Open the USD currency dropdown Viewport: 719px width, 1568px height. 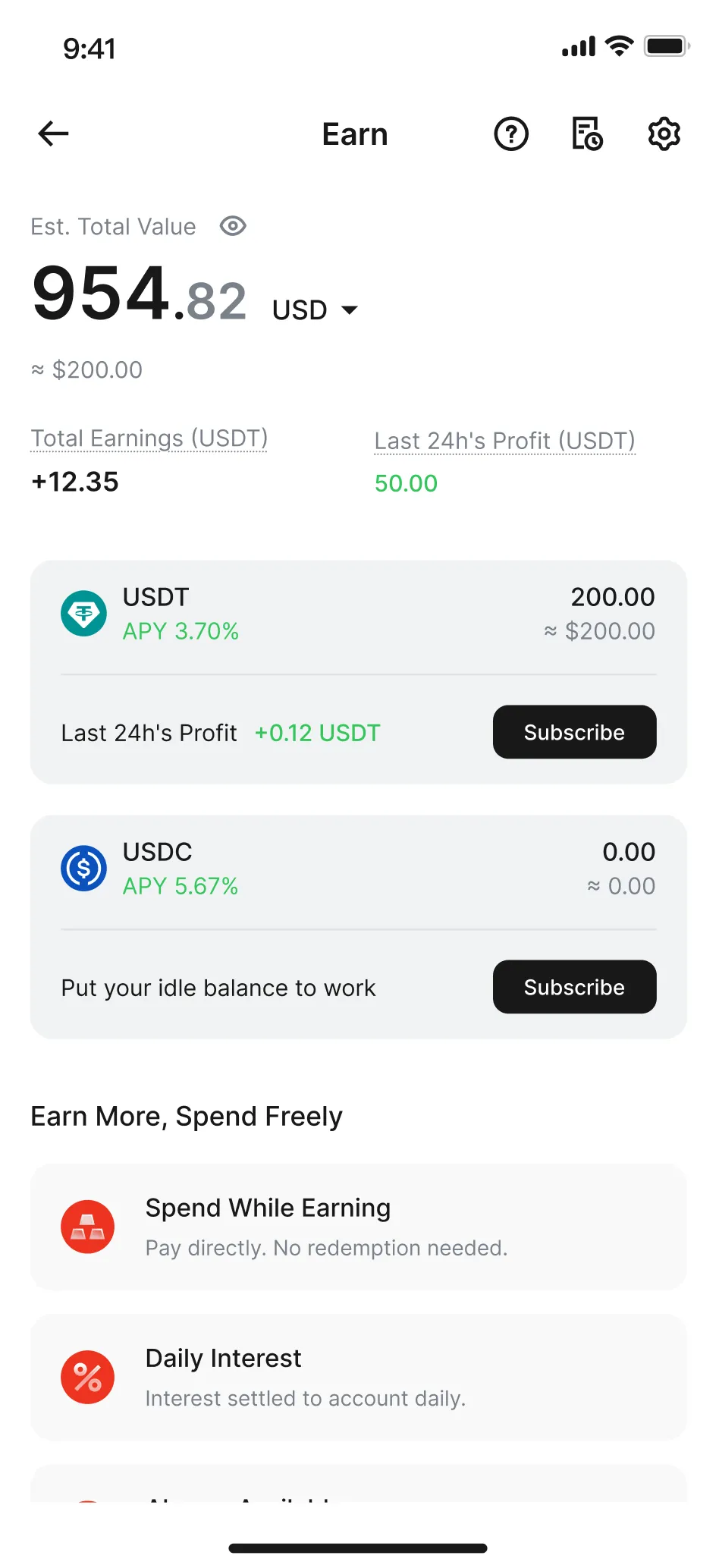tap(314, 309)
